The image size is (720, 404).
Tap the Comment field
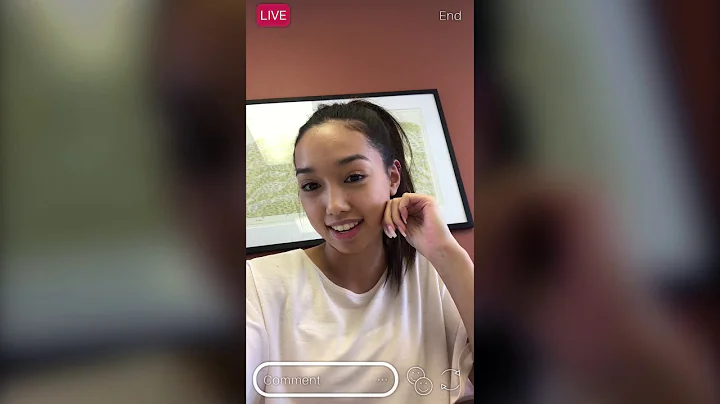pos(326,380)
